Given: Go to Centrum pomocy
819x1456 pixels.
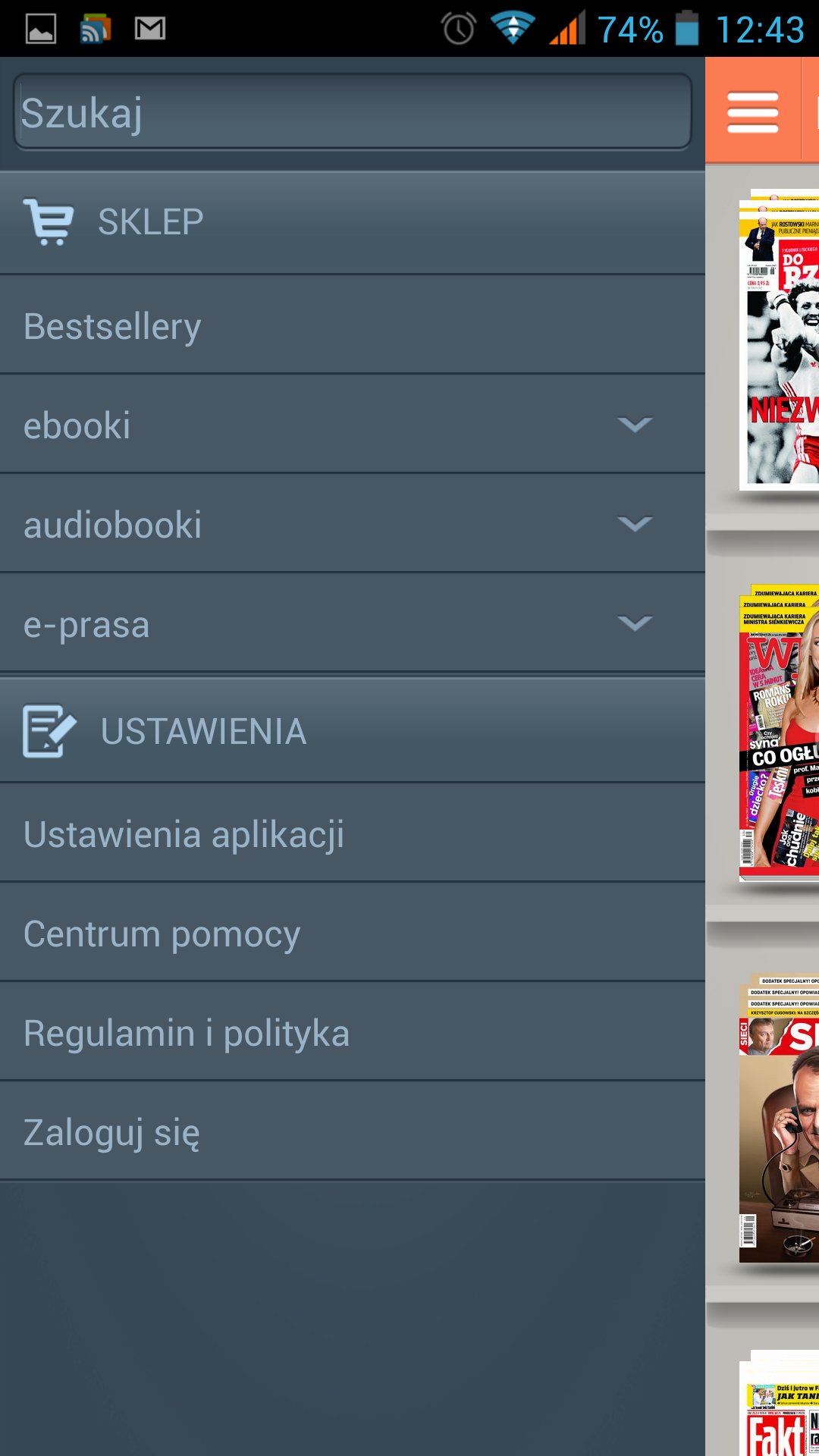Looking at the screenshot, I should (x=353, y=934).
